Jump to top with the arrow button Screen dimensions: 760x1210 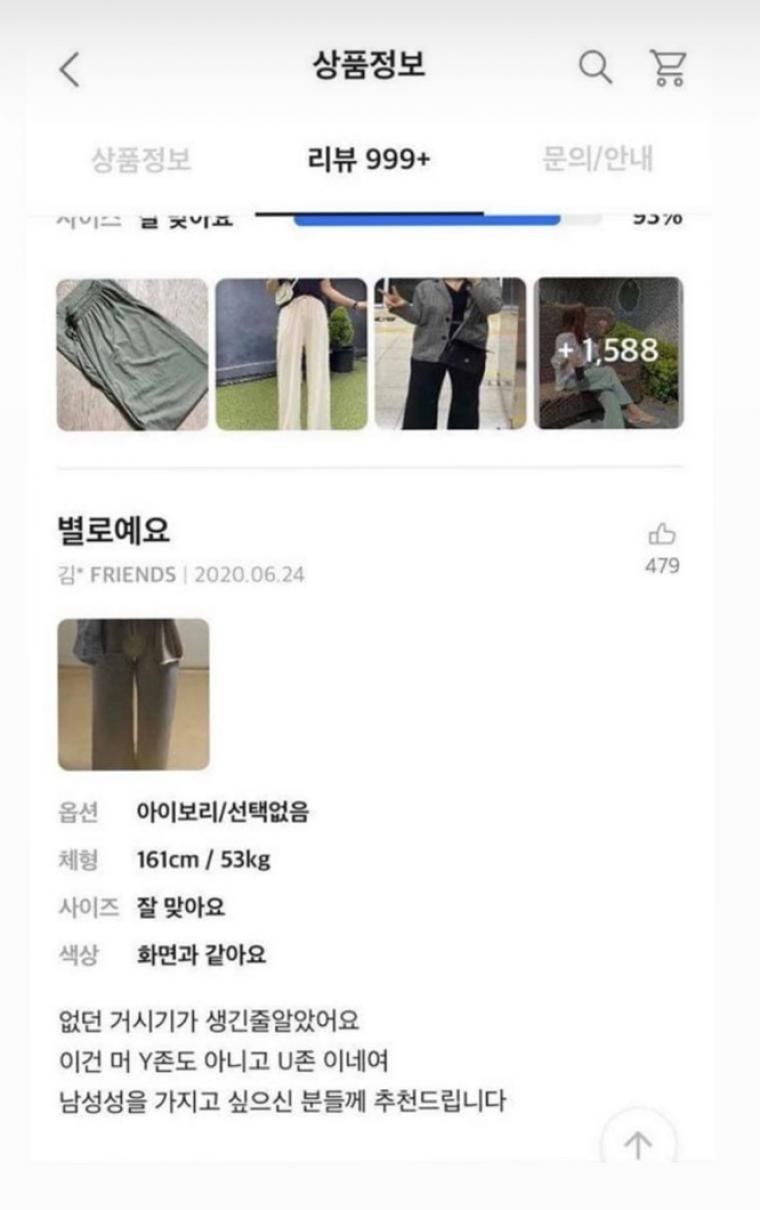point(638,1144)
